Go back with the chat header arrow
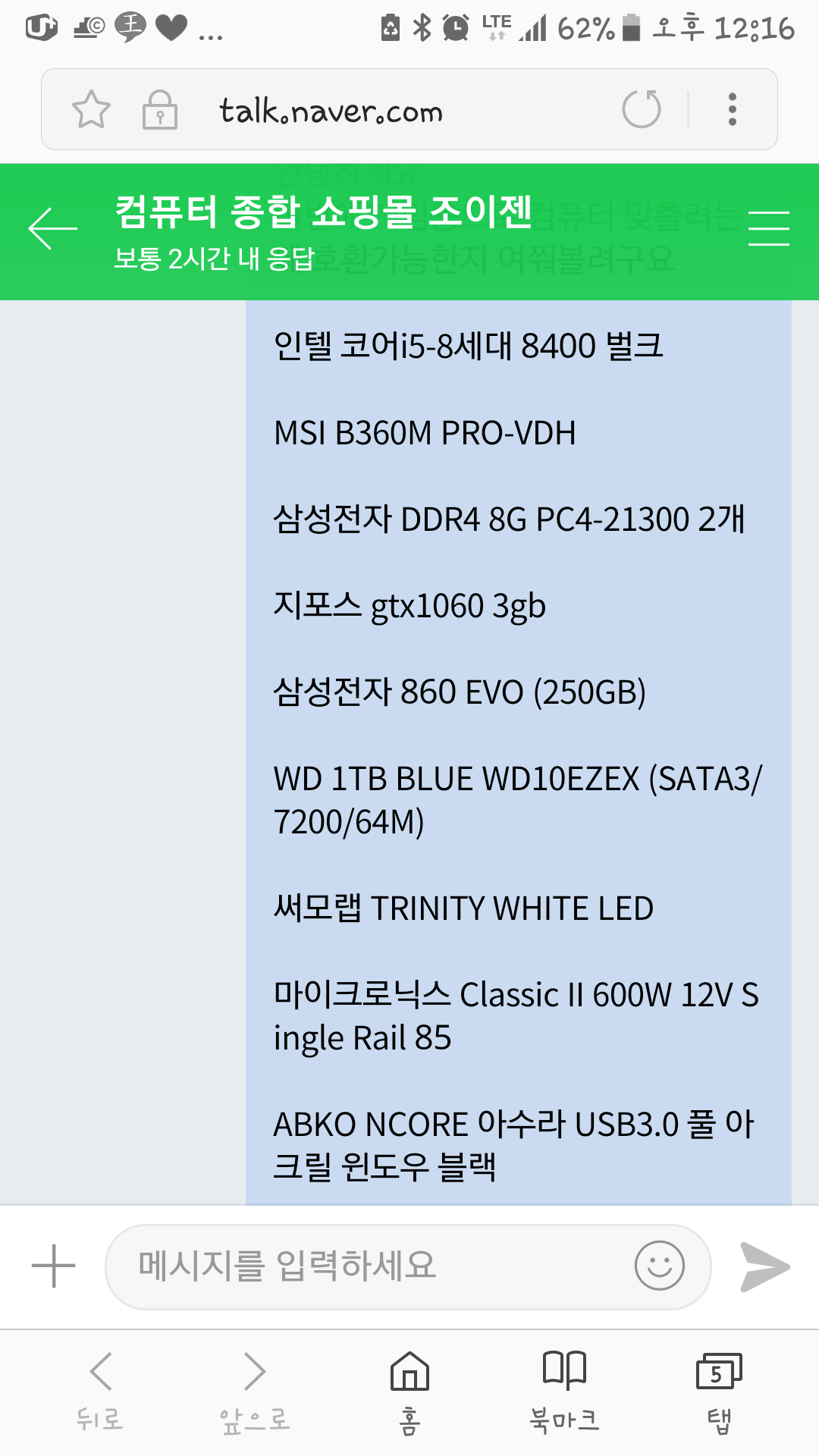The height and width of the screenshot is (1456, 819). click(x=52, y=228)
